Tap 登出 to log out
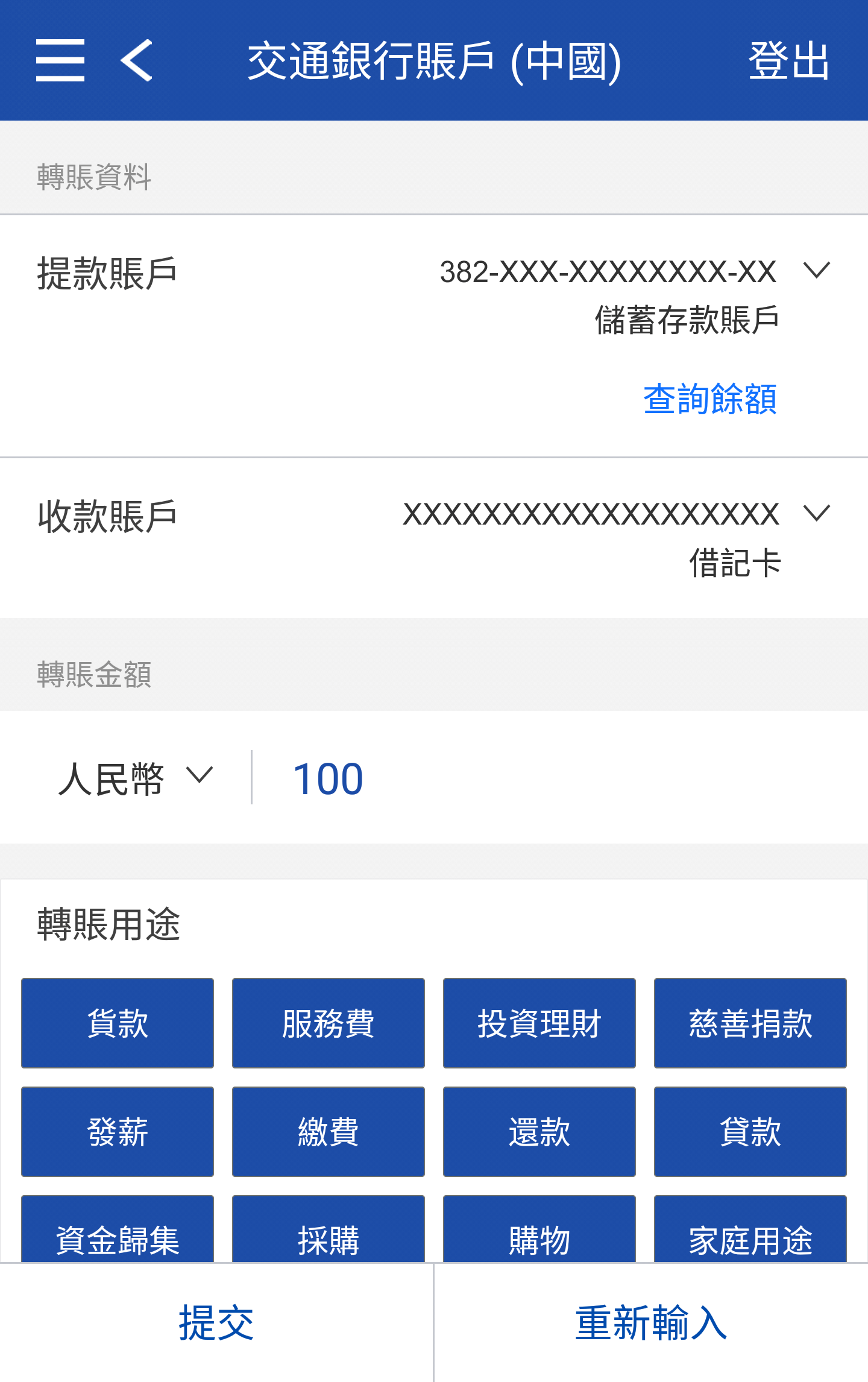 click(x=788, y=60)
